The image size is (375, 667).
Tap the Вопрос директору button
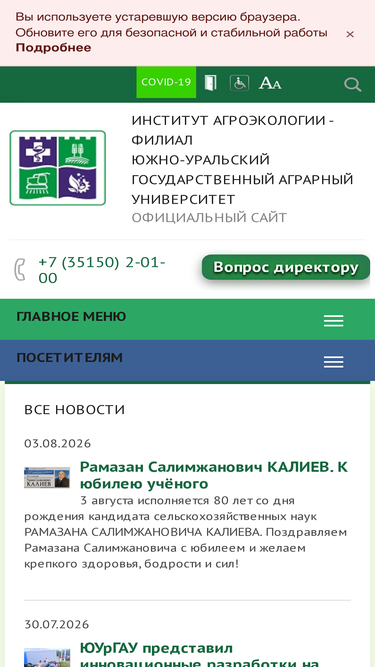point(286,267)
